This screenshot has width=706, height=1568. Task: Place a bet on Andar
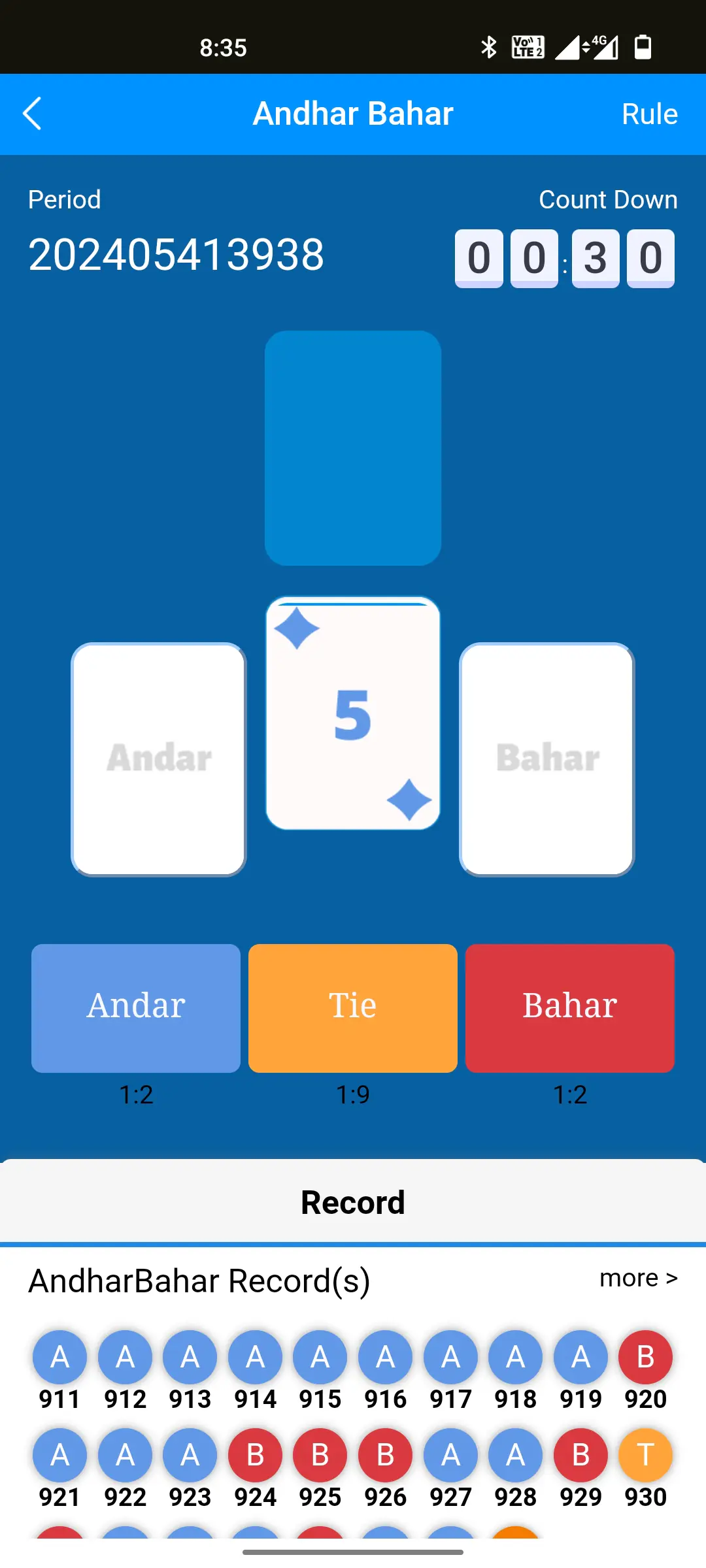click(x=136, y=1007)
